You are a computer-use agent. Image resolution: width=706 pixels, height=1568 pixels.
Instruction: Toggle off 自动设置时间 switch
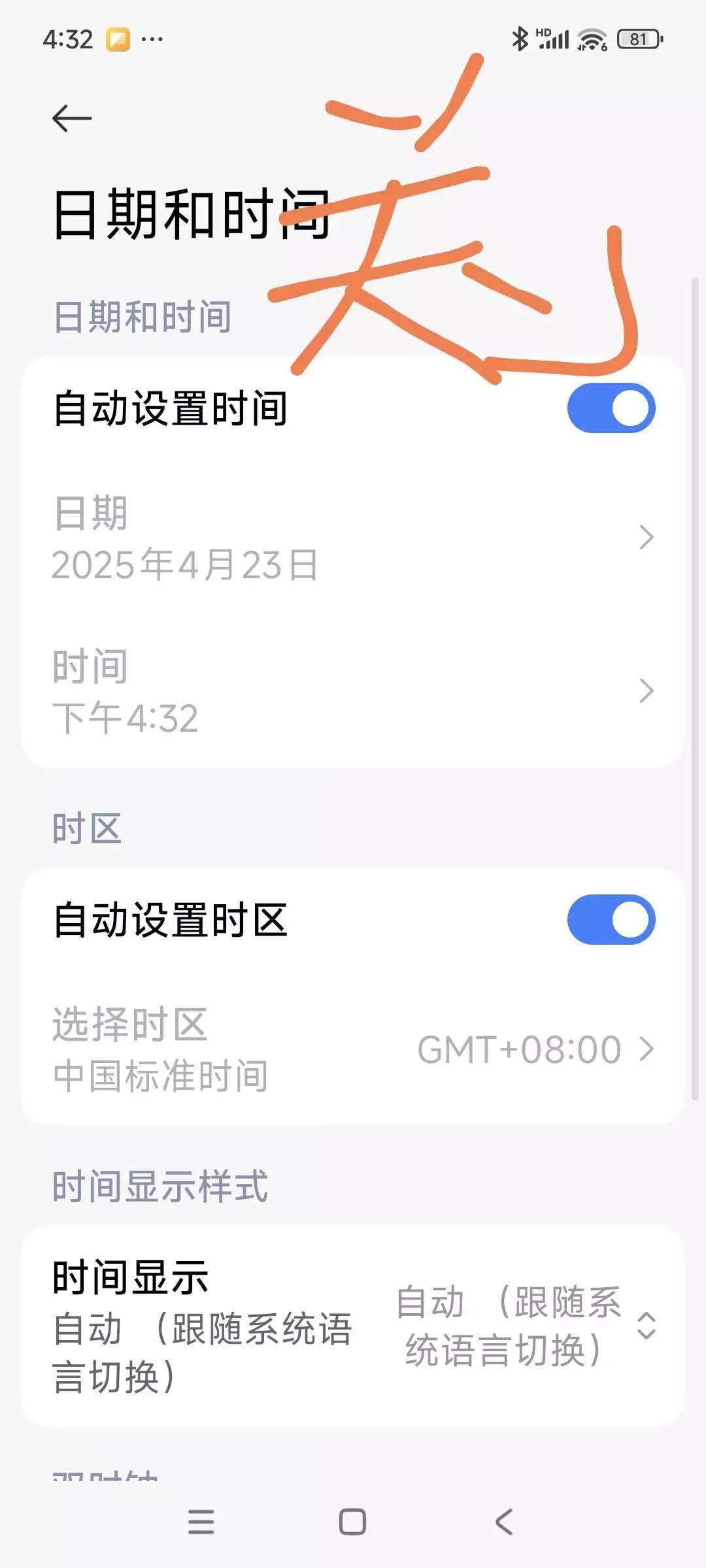coord(611,408)
